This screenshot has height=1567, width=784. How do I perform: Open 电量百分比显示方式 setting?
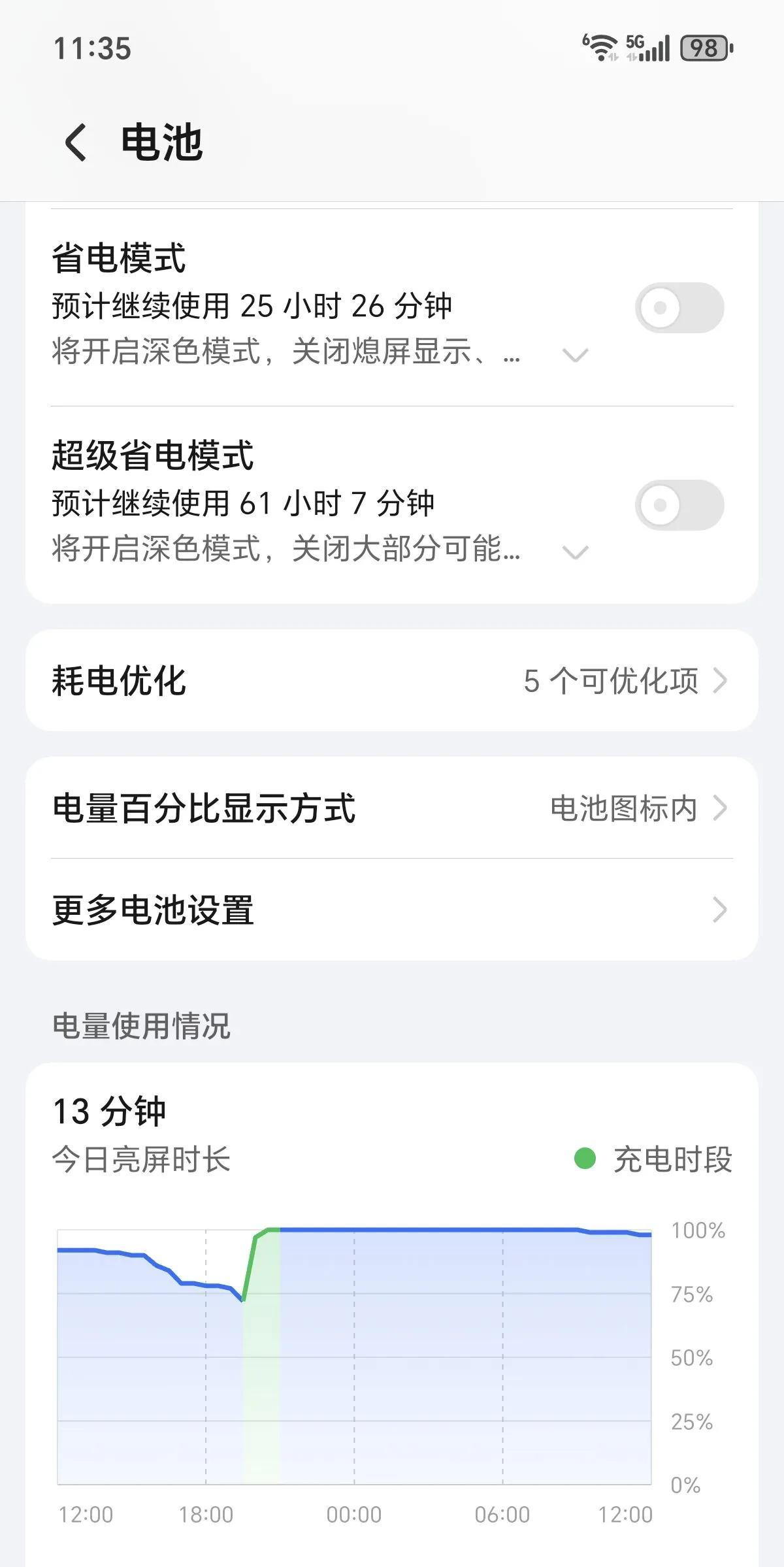[392, 808]
